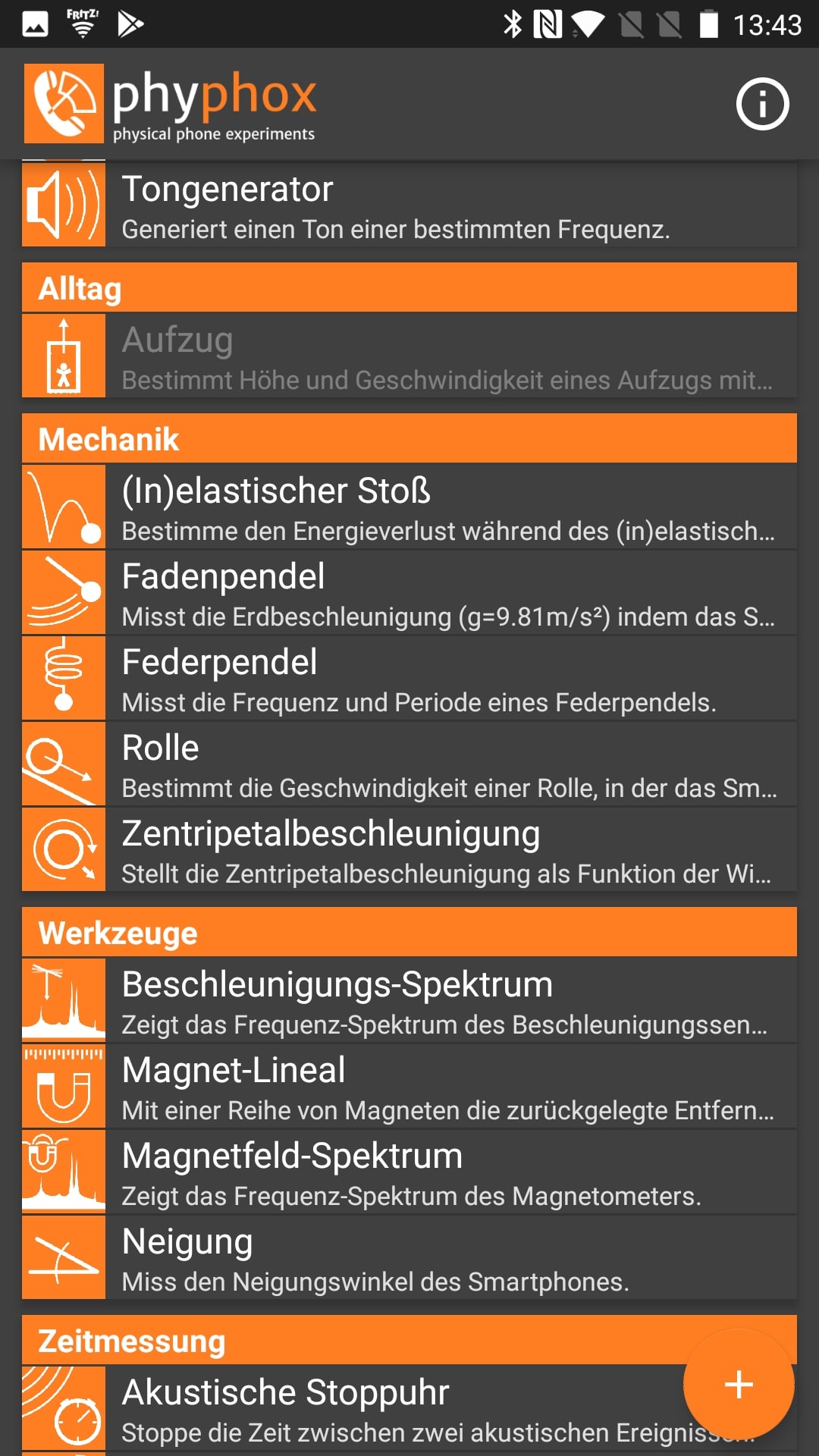Launch the Fadenpendel experiment
Screen dimensions: 819x1456
point(409,592)
